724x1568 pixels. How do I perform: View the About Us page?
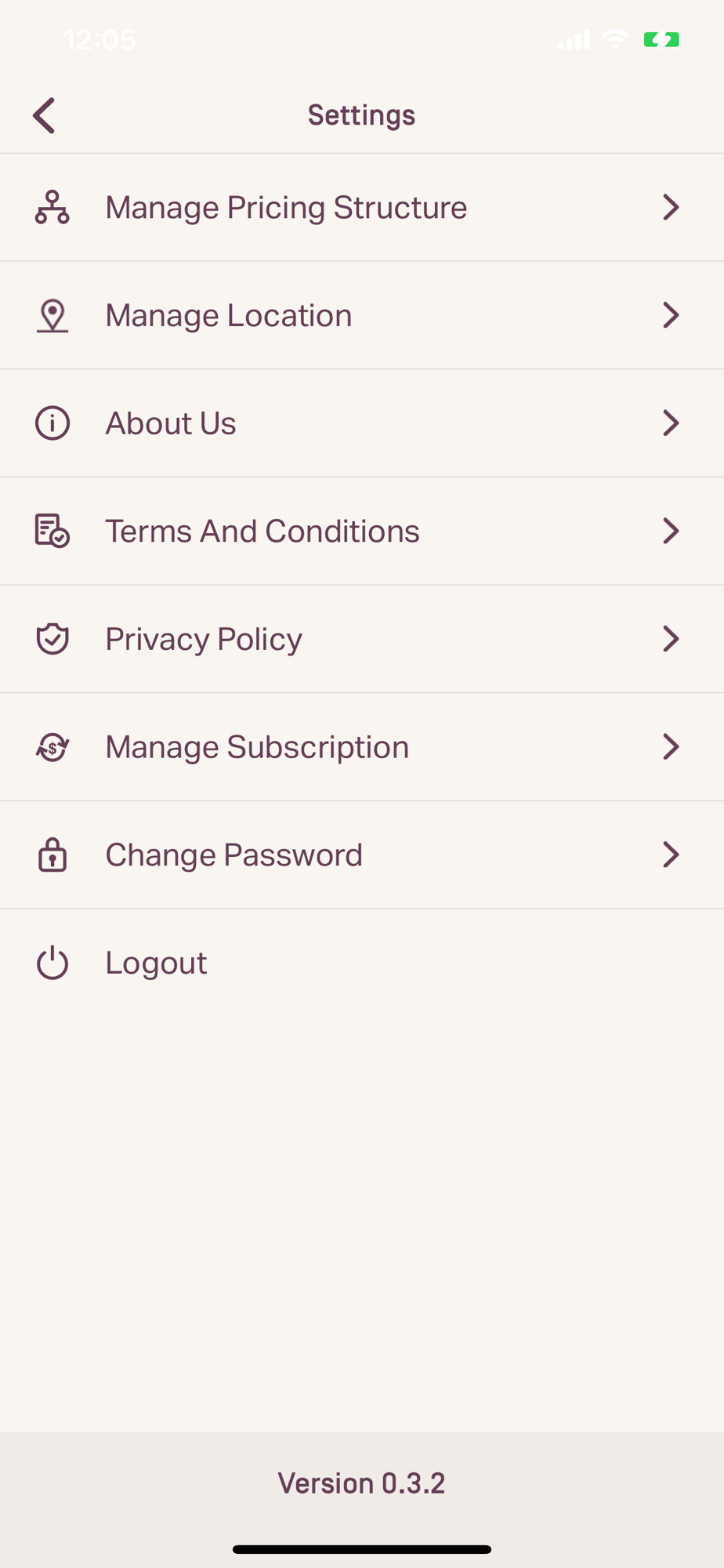click(362, 423)
